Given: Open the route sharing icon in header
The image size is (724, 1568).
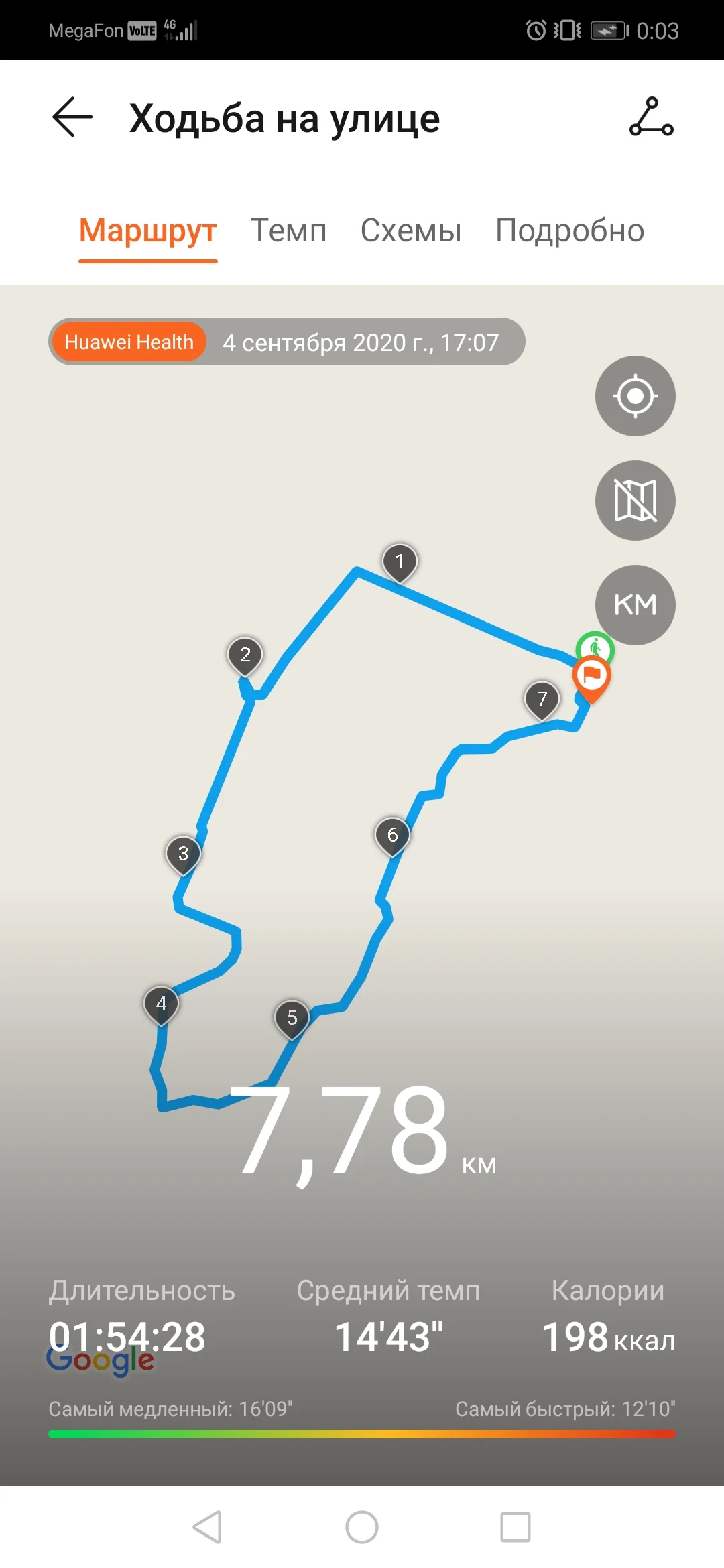Looking at the screenshot, I should point(651,117).
